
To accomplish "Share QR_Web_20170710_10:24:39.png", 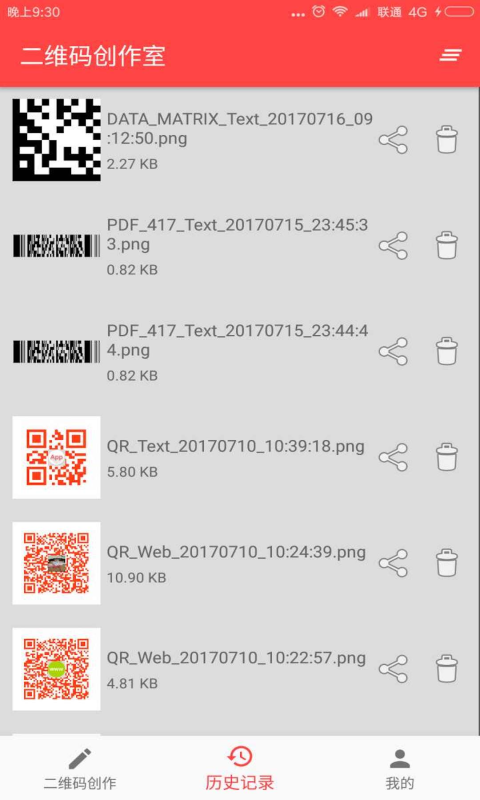I will pyautogui.click(x=393, y=563).
